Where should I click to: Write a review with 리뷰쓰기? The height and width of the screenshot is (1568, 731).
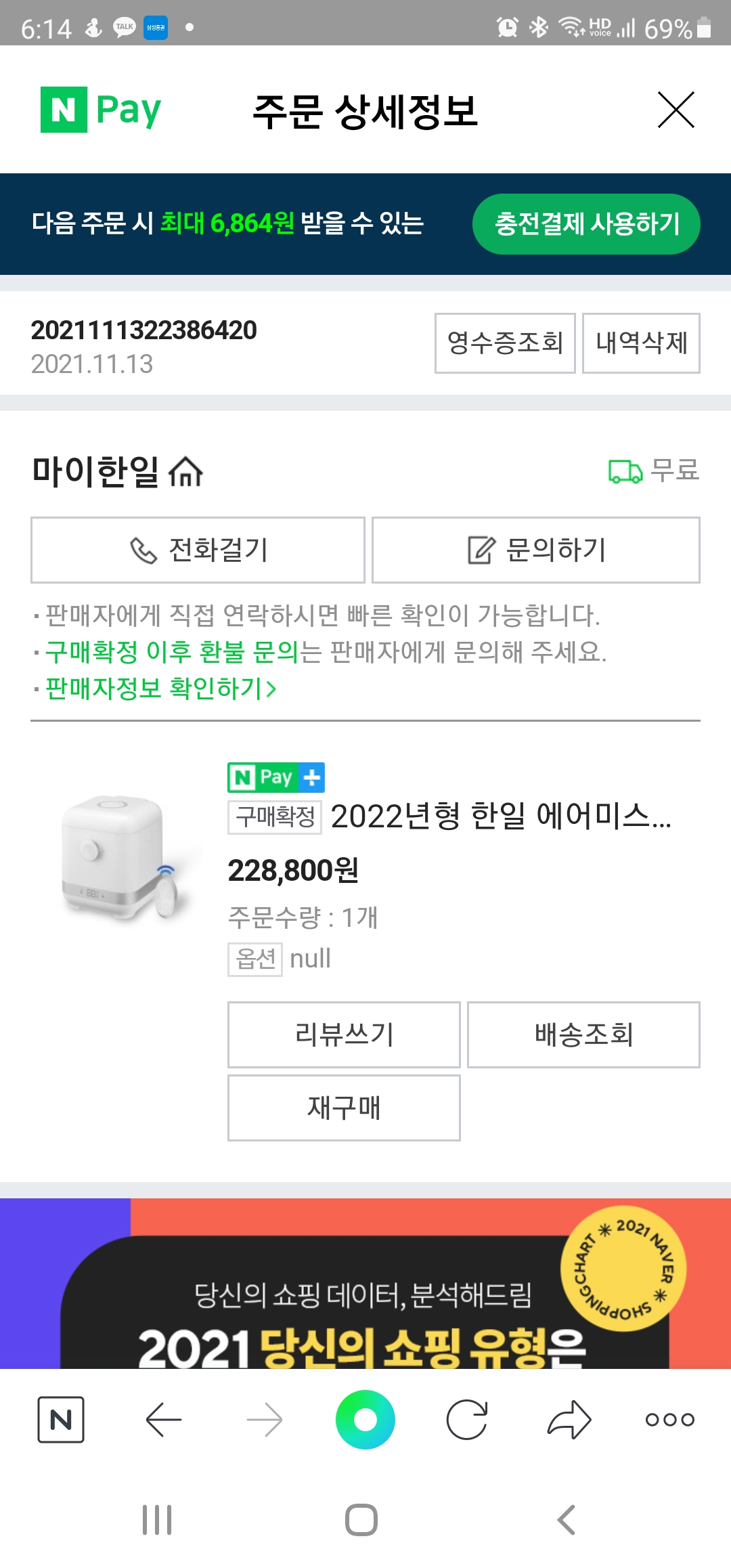pos(344,1035)
